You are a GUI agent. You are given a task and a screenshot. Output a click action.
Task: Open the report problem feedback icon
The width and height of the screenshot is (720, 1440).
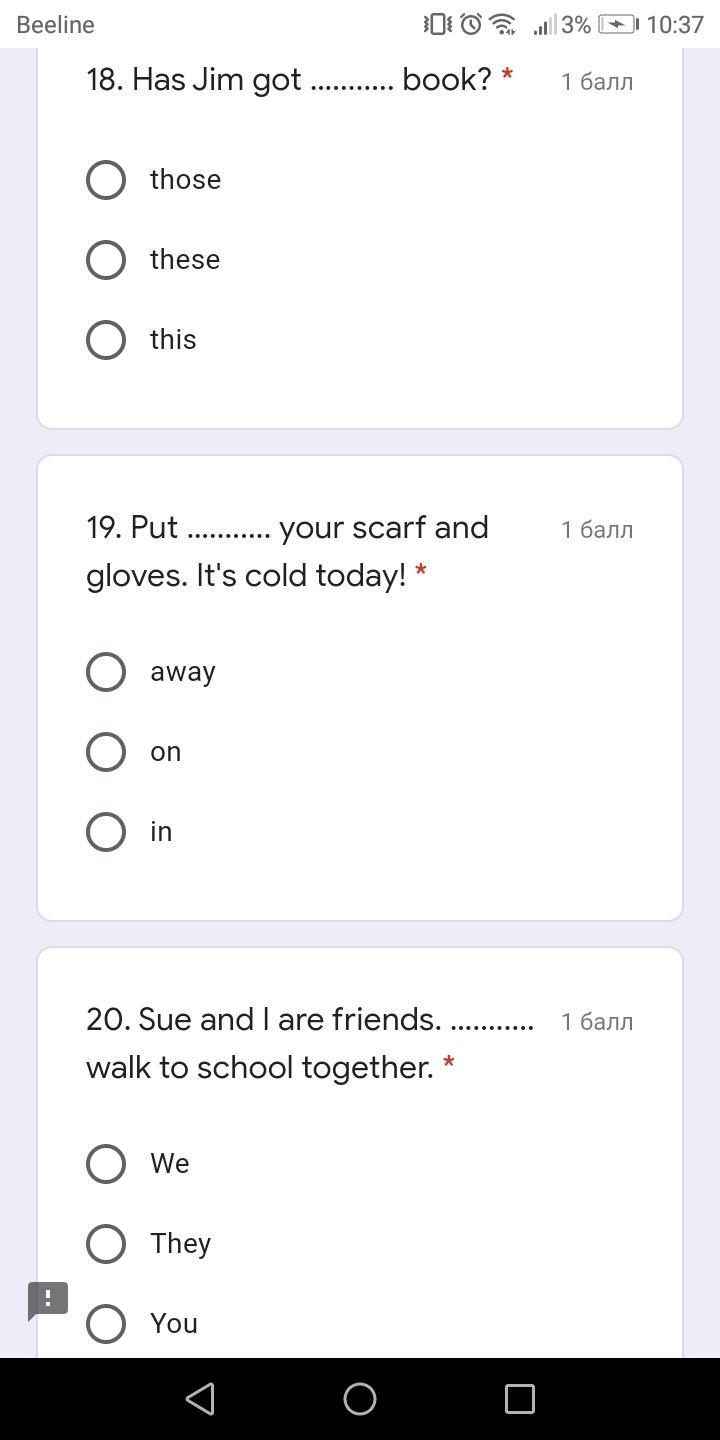coord(47,1299)
